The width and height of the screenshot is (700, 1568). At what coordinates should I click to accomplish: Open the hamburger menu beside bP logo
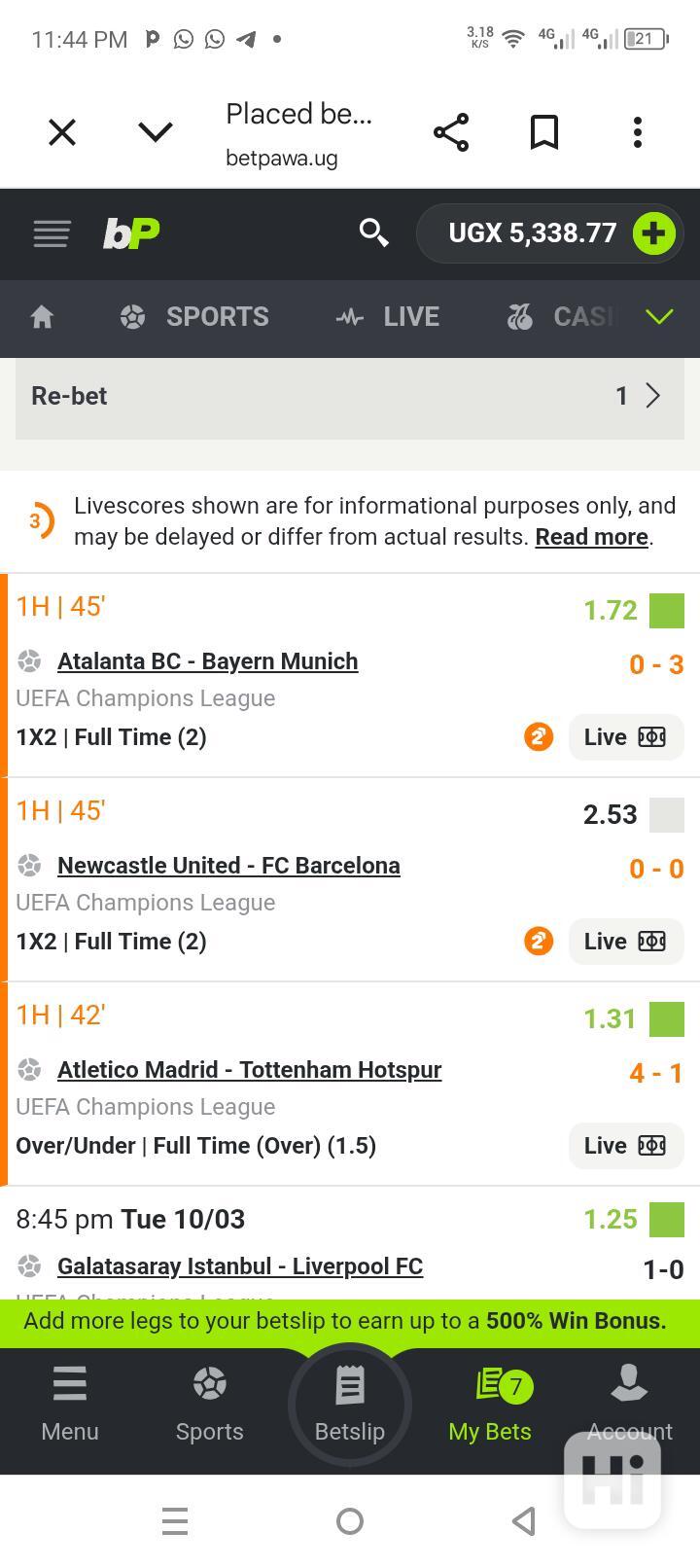click(52, 233)
